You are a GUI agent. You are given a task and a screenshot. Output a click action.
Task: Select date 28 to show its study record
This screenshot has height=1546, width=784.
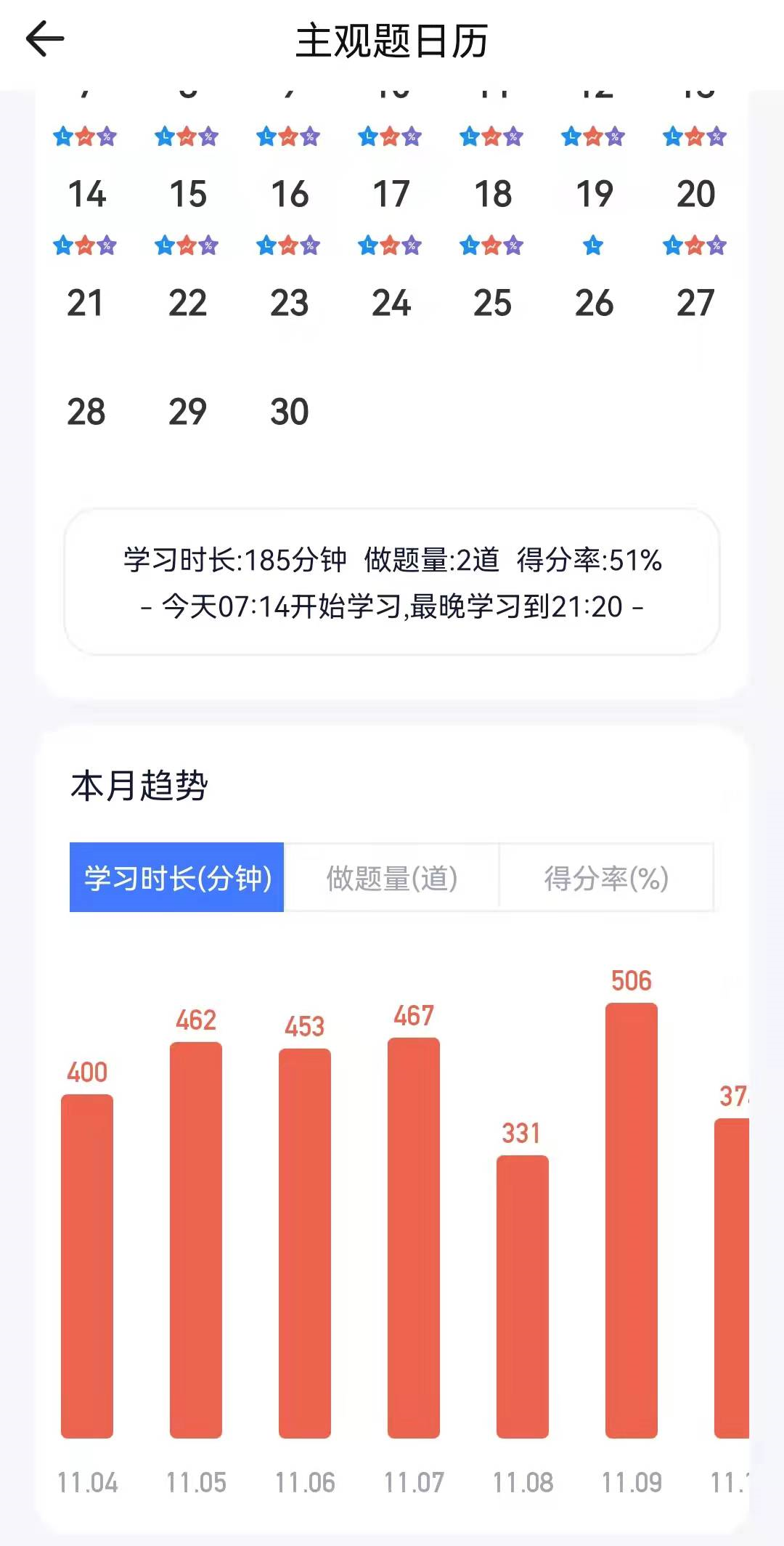click(86, 412)
